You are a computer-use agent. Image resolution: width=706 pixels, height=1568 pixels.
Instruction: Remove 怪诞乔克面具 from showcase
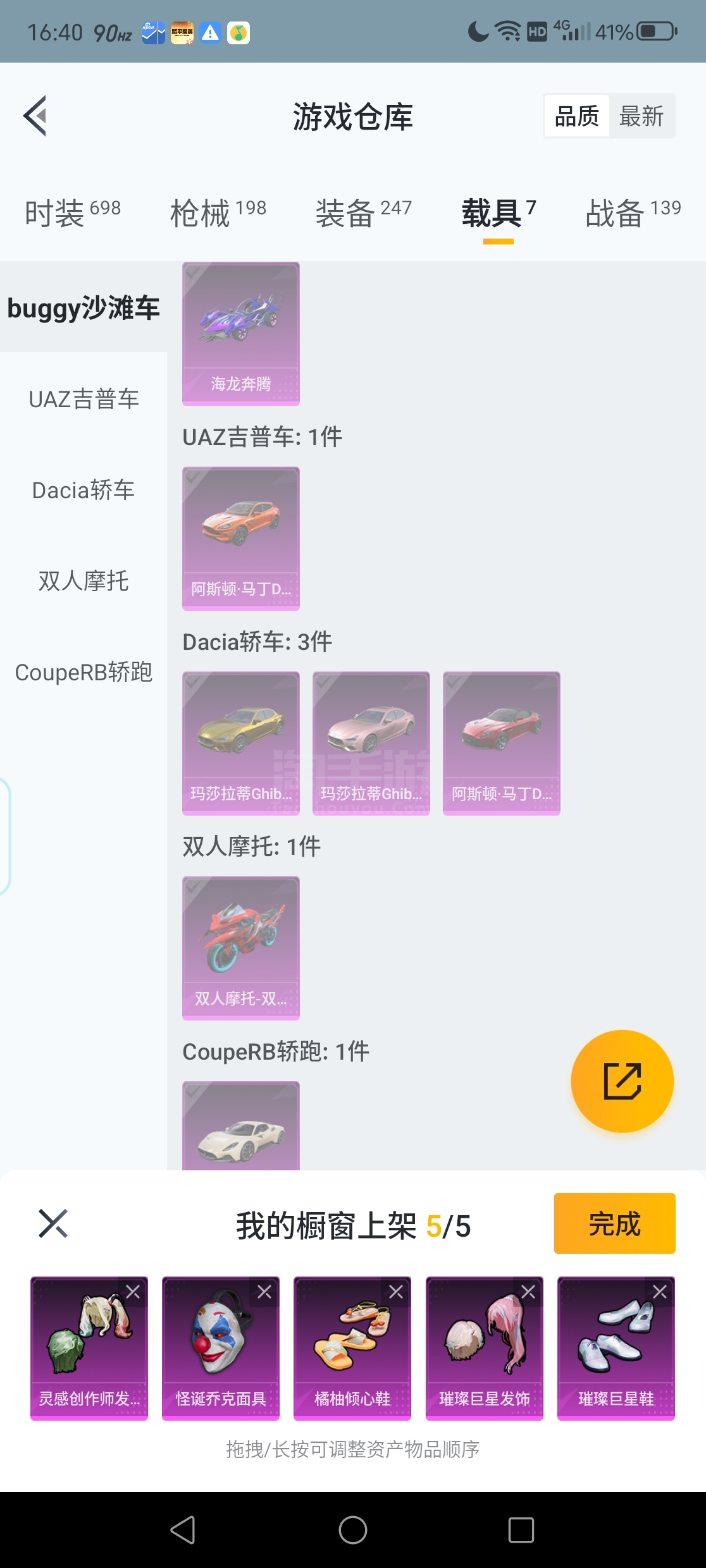[x=264, y=1292]
